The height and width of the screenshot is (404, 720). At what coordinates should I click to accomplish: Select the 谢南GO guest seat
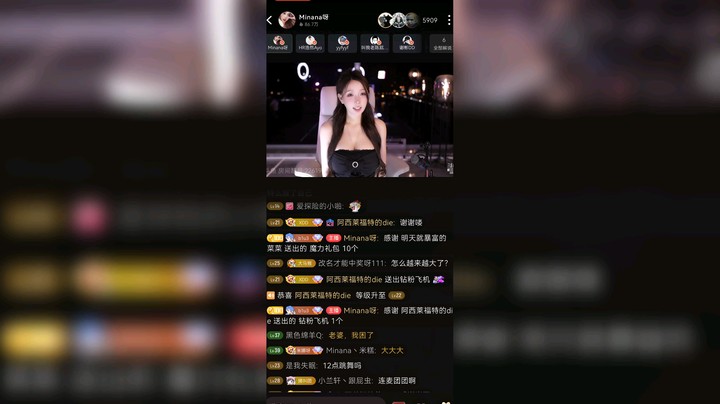click(x=407, y=42)
